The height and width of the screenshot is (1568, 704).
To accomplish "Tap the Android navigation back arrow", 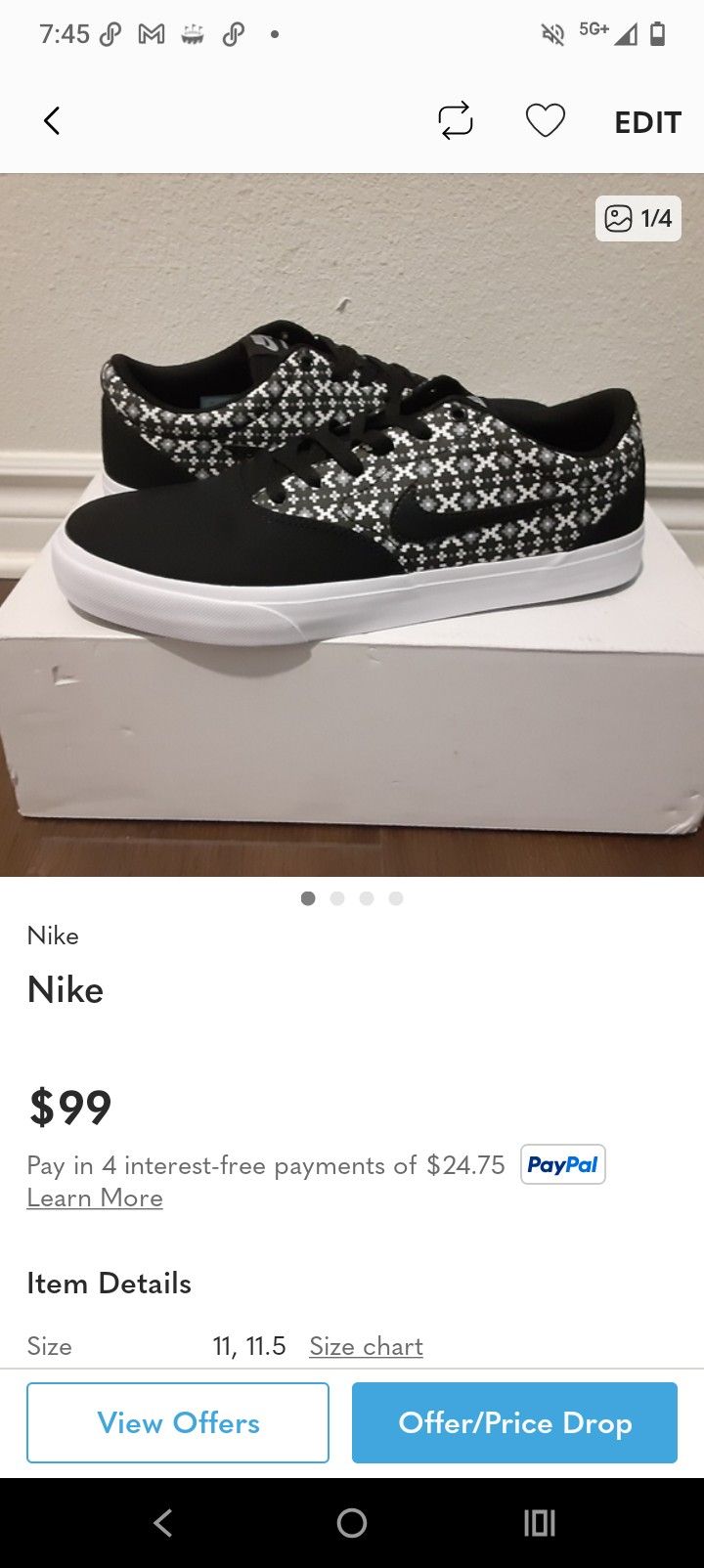I will click(162, 1523).
